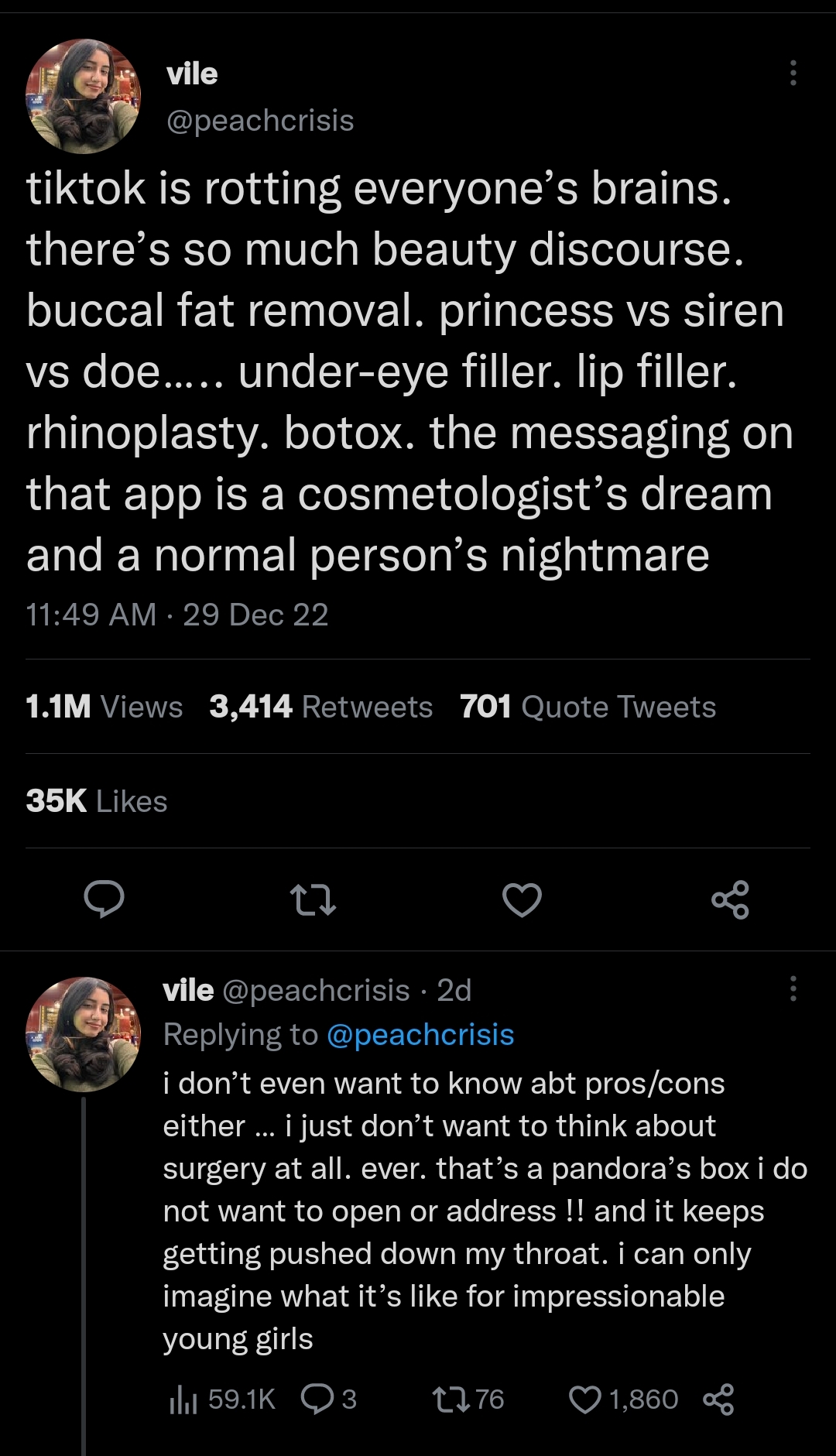Open the reply's 59.1K view analytics
This screenshot has height=1456, width=836.
[x=222, y=1399]
